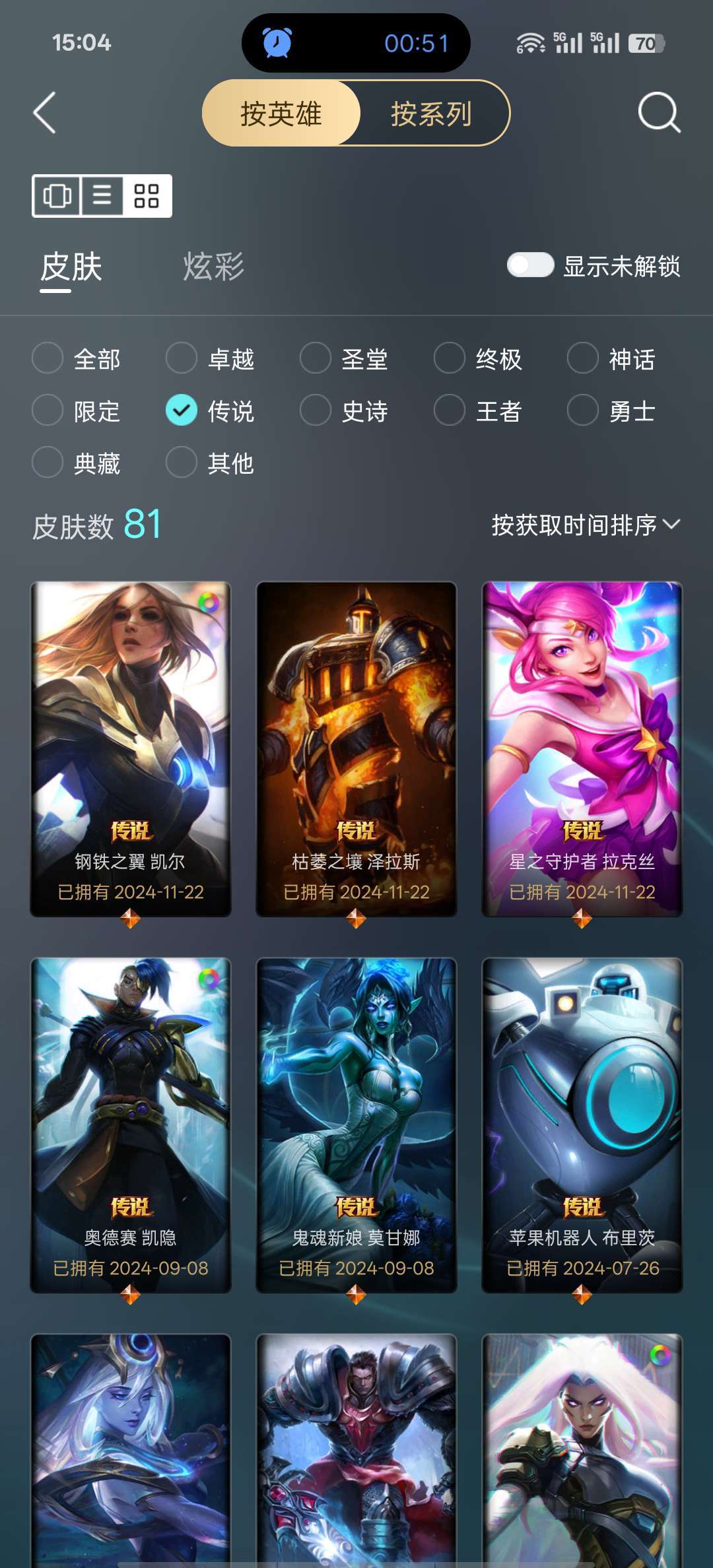
Task: Toggle the 显示未解锁 switch
Action: coord(530,265)
